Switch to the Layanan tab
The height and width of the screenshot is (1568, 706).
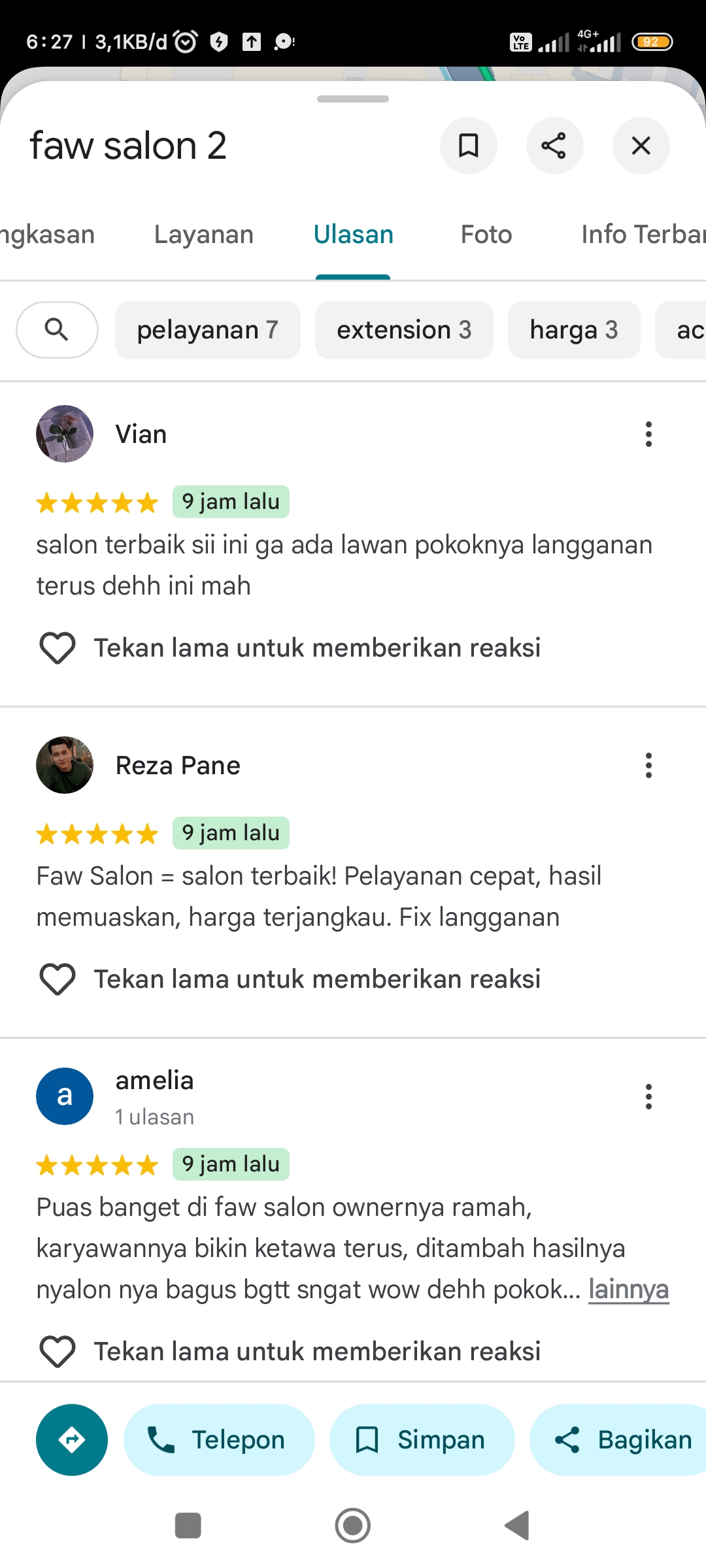204,235
